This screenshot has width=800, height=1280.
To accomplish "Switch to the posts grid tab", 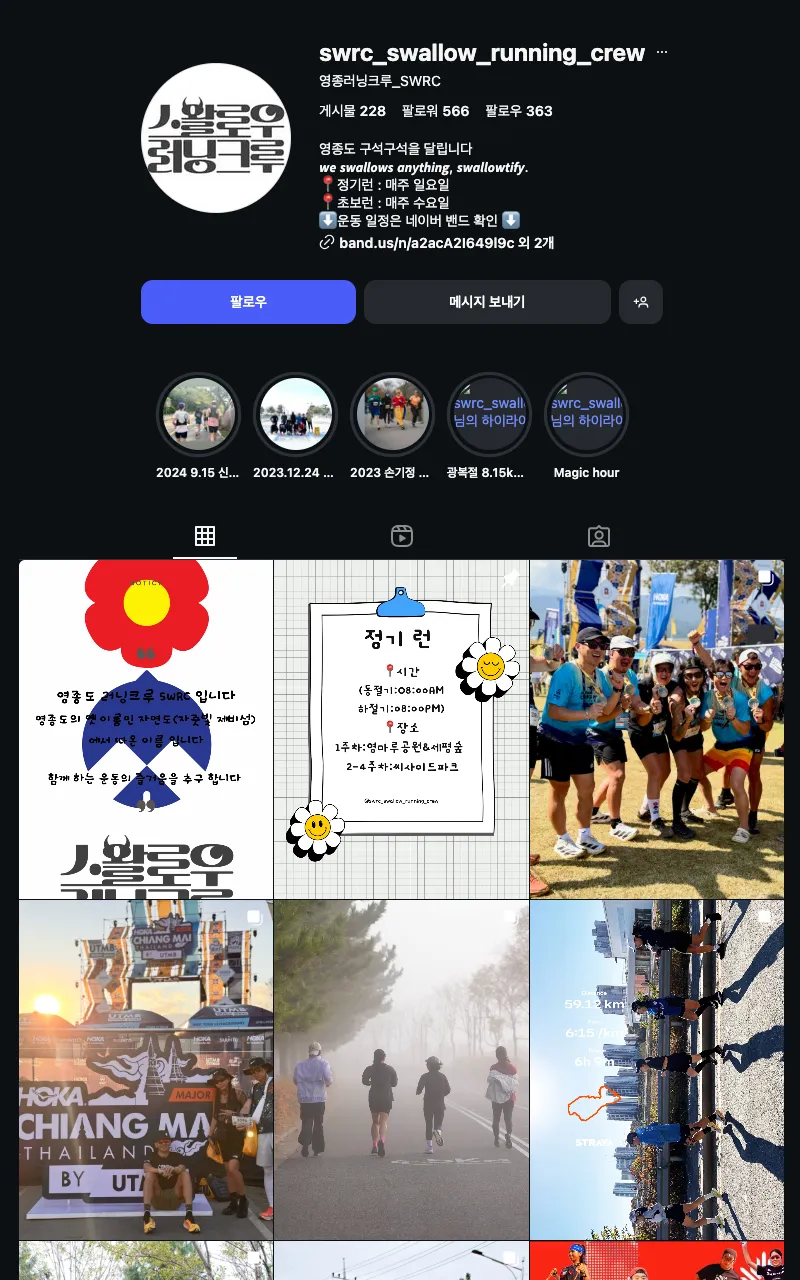I will point(205,536).
